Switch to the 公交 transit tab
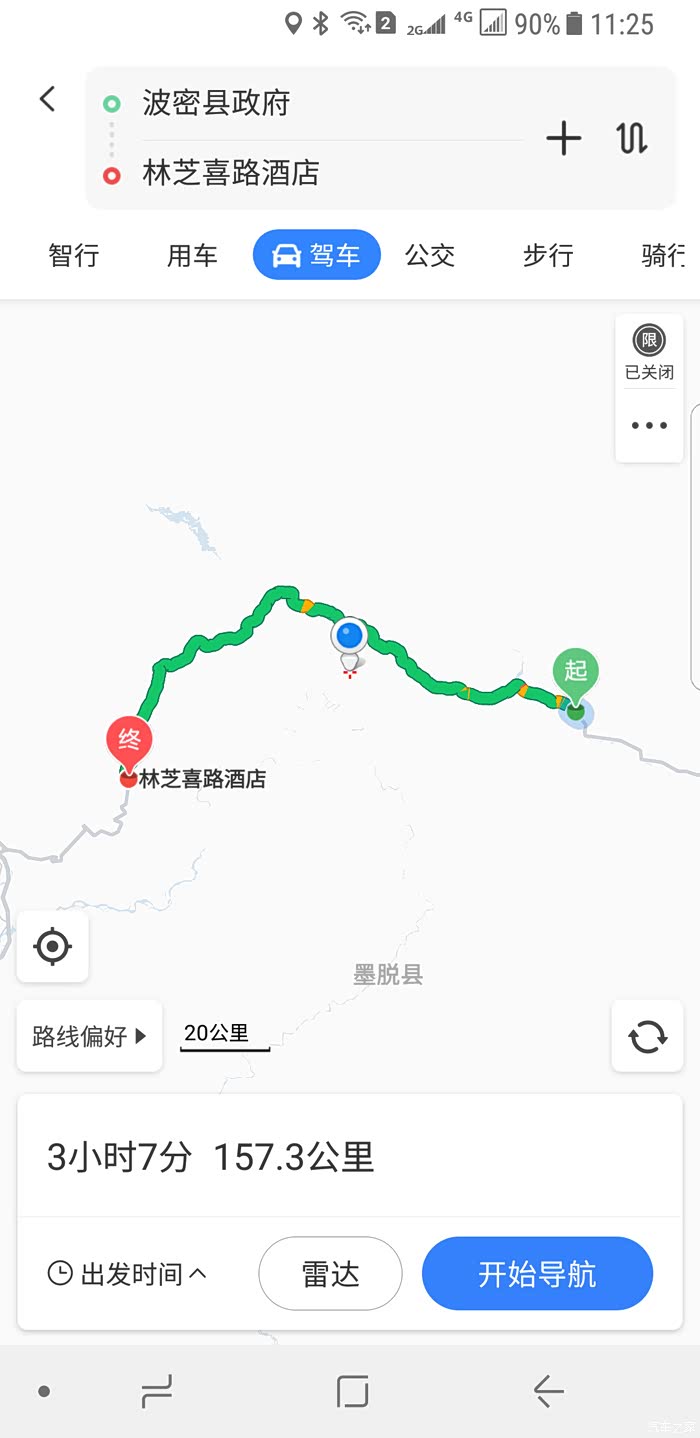The height and width of the screenshot is (1438, 700). [430, 255]
